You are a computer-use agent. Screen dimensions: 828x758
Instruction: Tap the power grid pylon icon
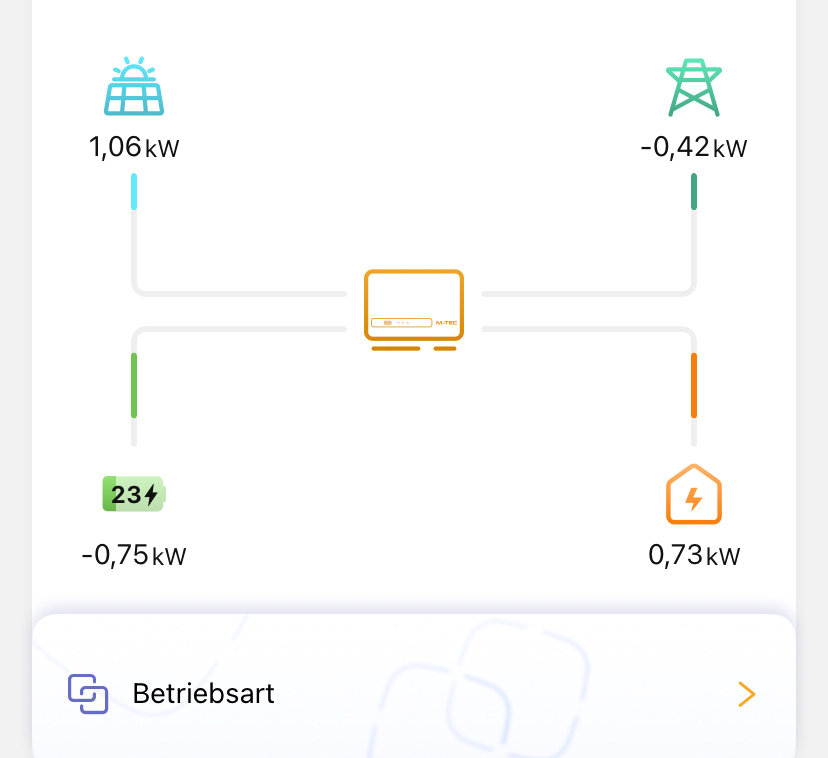(693, 88)
